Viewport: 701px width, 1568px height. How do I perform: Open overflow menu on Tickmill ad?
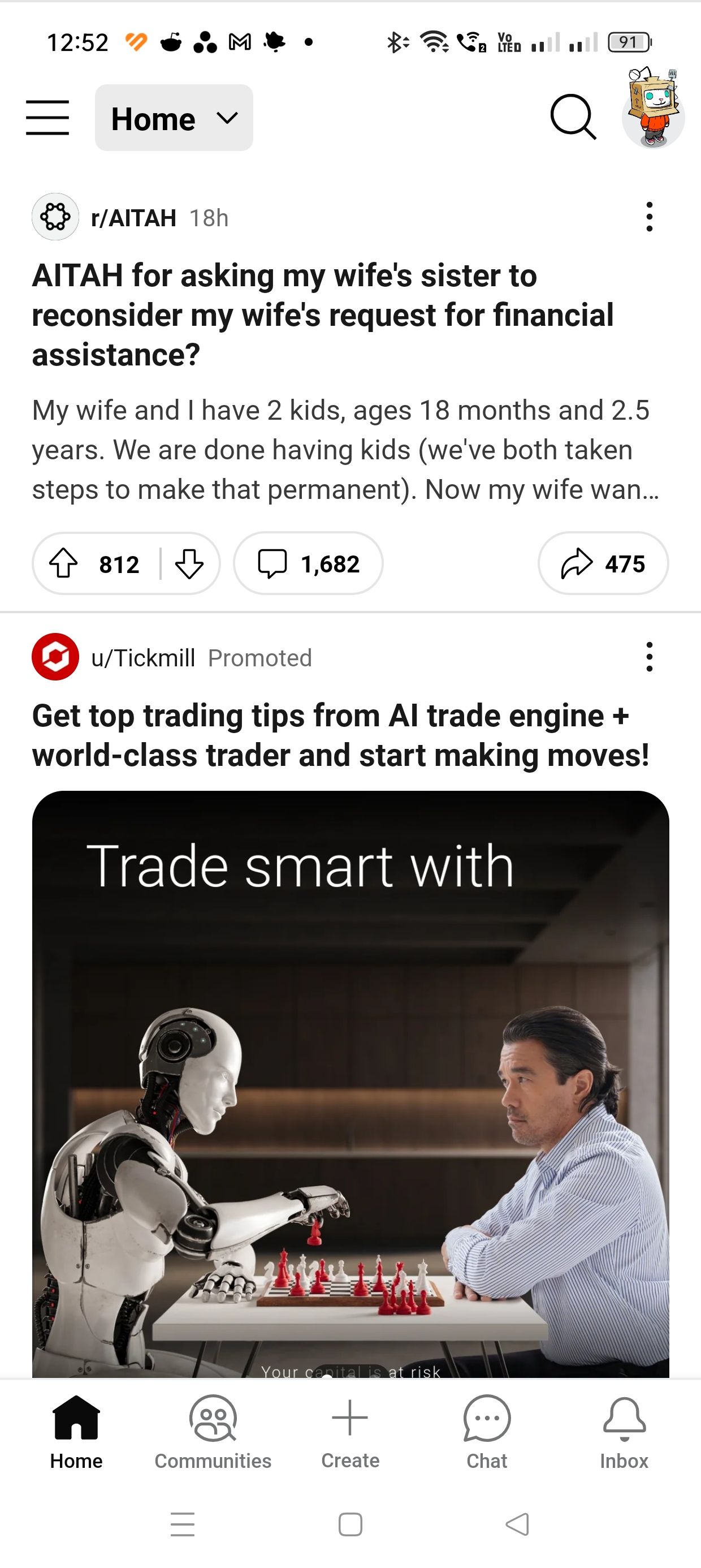(x=648, y=657)
